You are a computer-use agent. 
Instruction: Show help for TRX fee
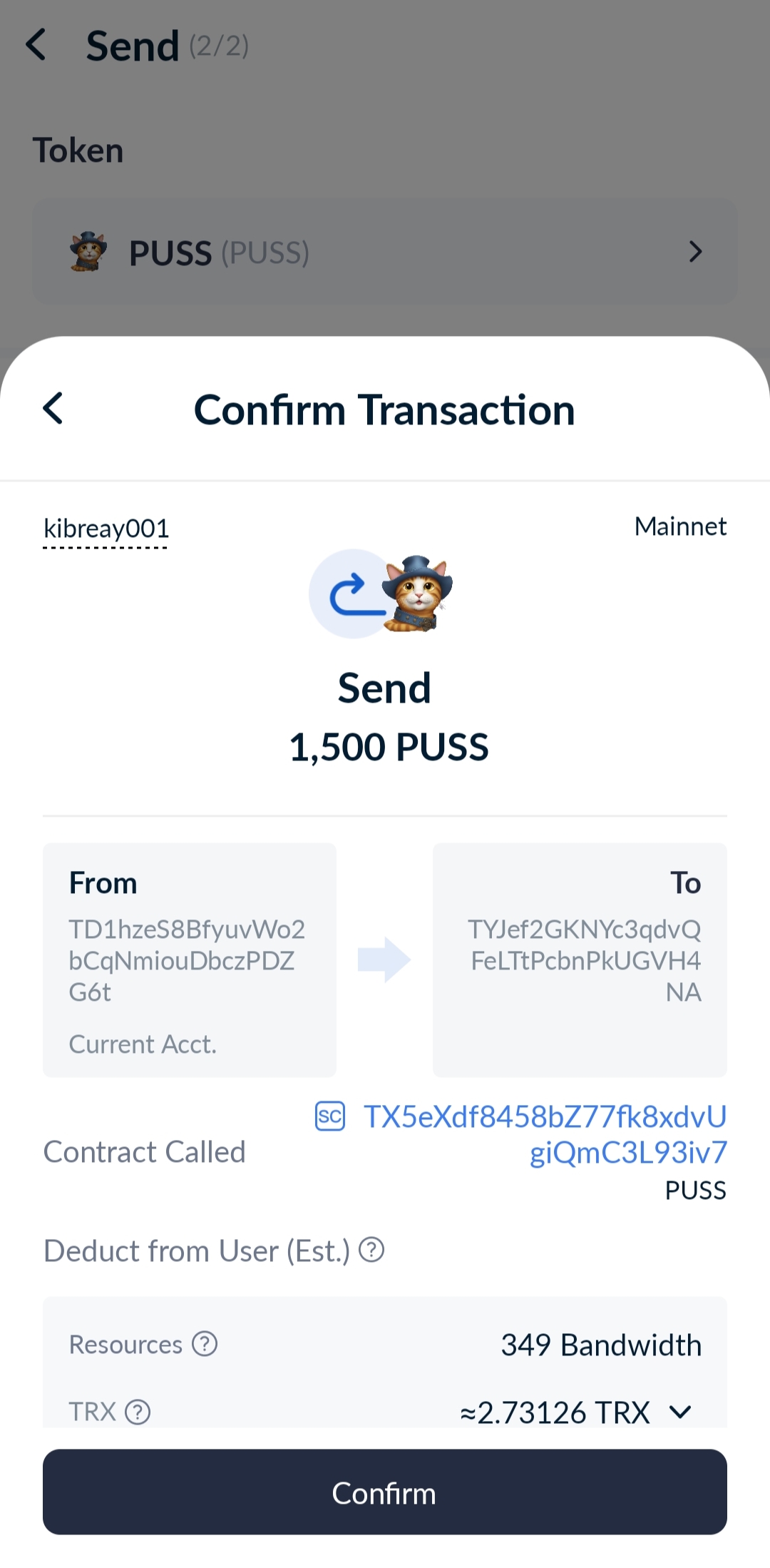click(138, 1412)
